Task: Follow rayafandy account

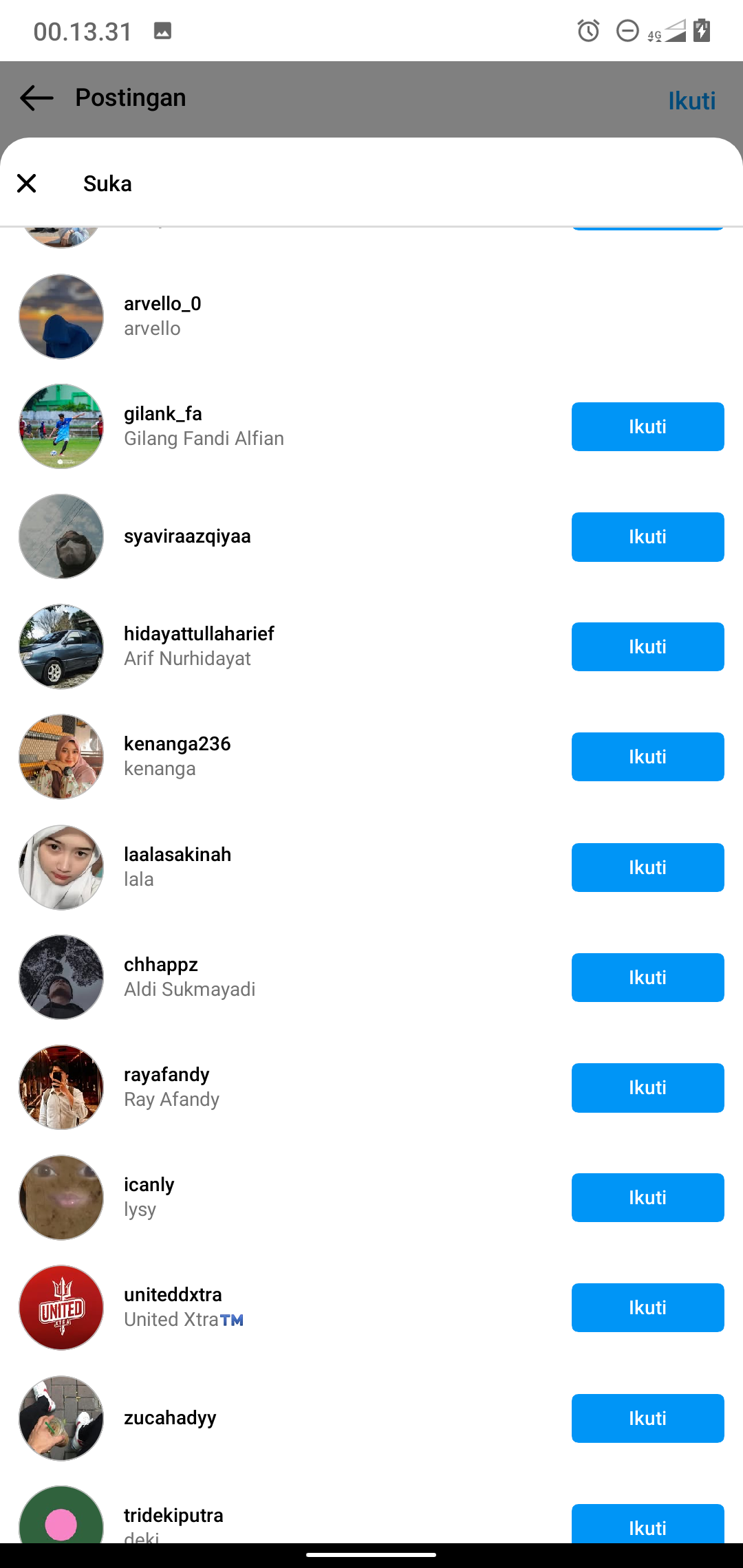Action: tap(647, 1088)
